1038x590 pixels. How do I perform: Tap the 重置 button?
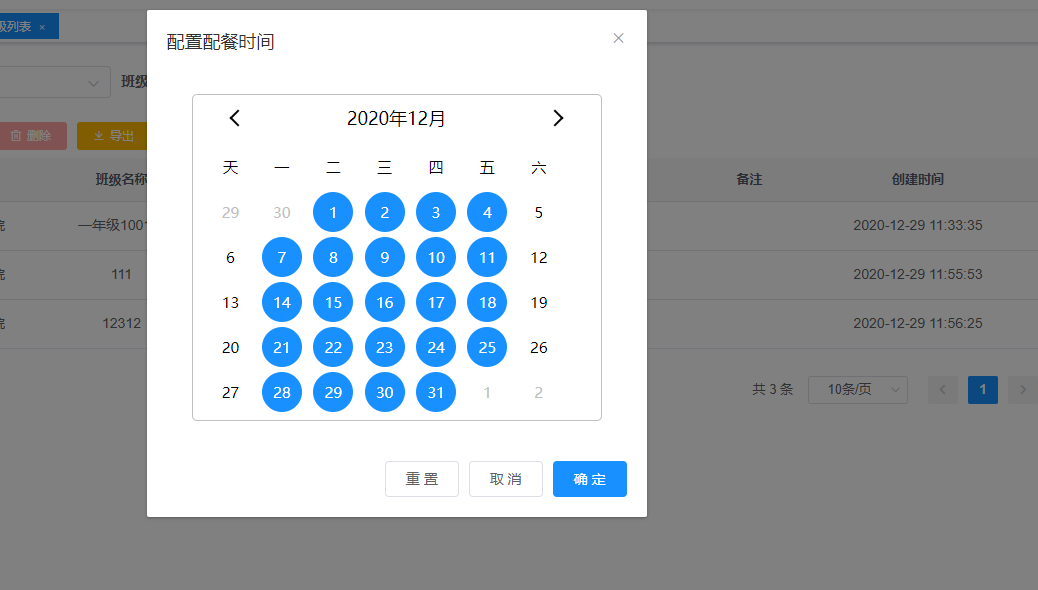pos(421,479)
